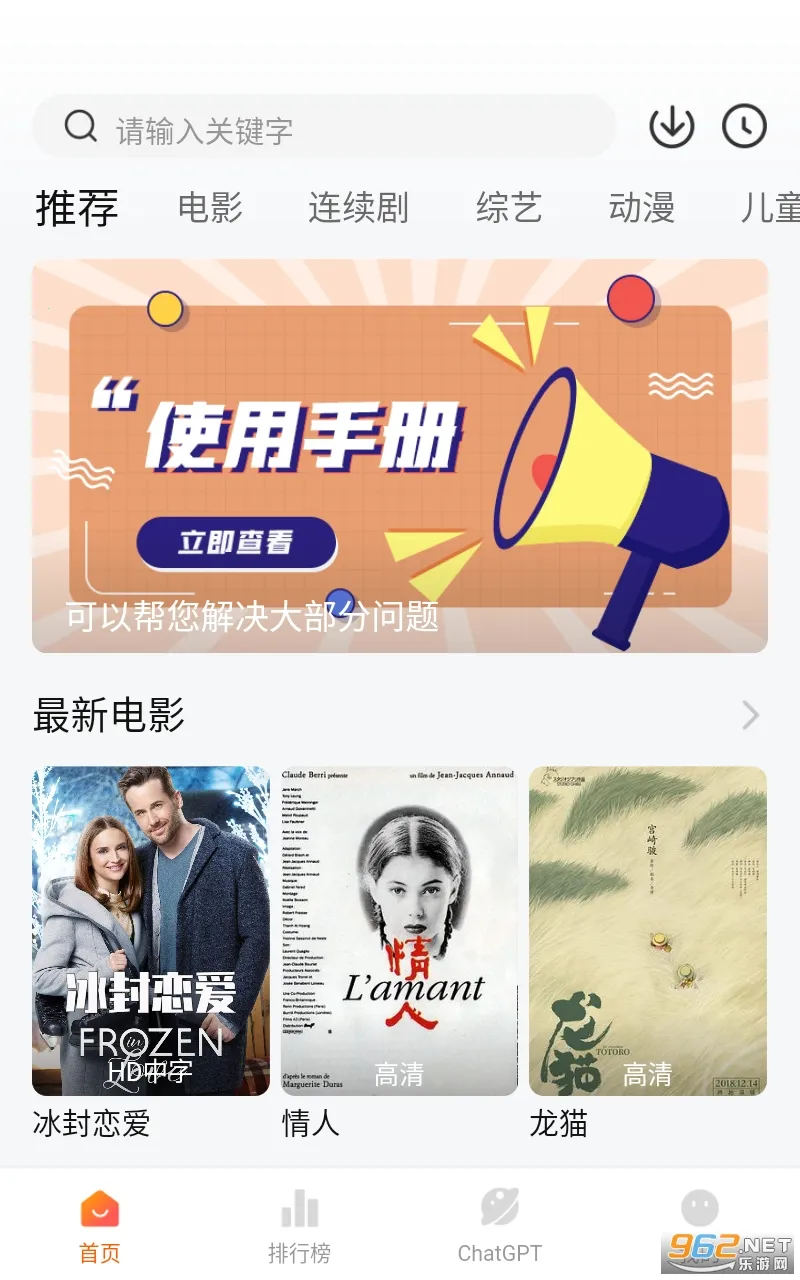The image size is (800, 1280).
Task: Open the movie 冰封恋爱
Action: pos(151,930)
